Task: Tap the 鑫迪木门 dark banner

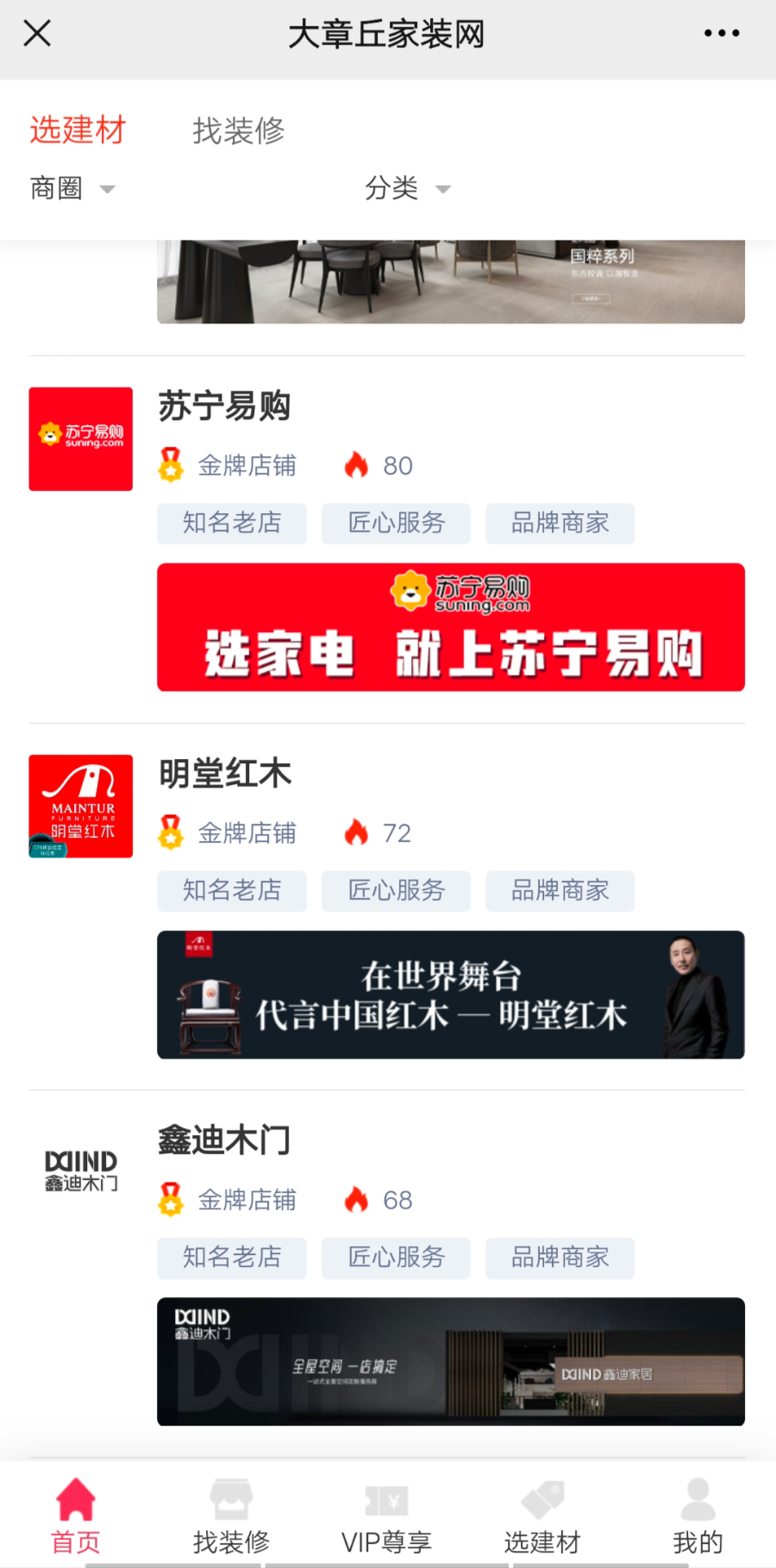Action: (x=450, y=1361)
